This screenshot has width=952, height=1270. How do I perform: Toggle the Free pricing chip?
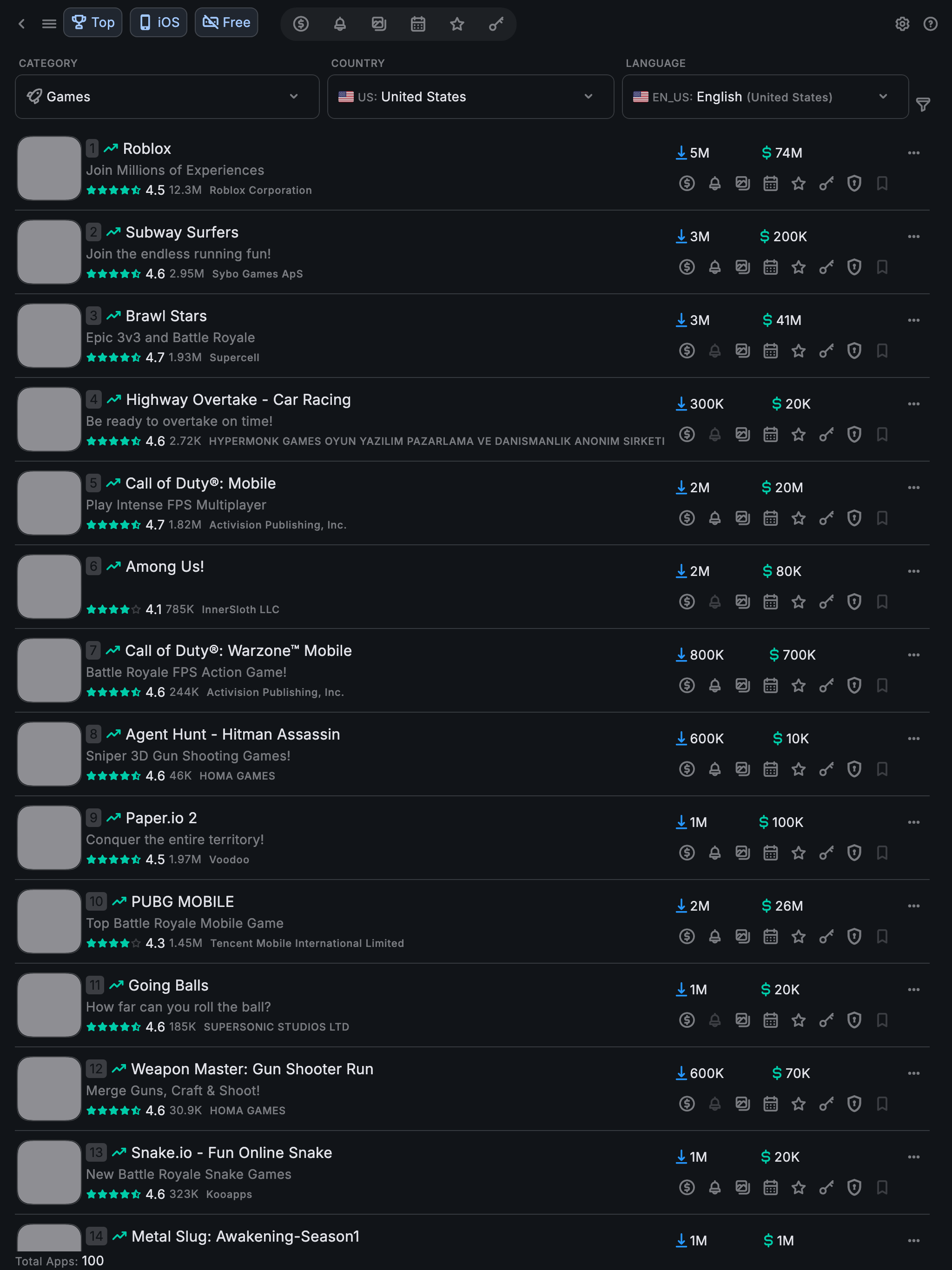pyautogui.click(x=226, y=22)
